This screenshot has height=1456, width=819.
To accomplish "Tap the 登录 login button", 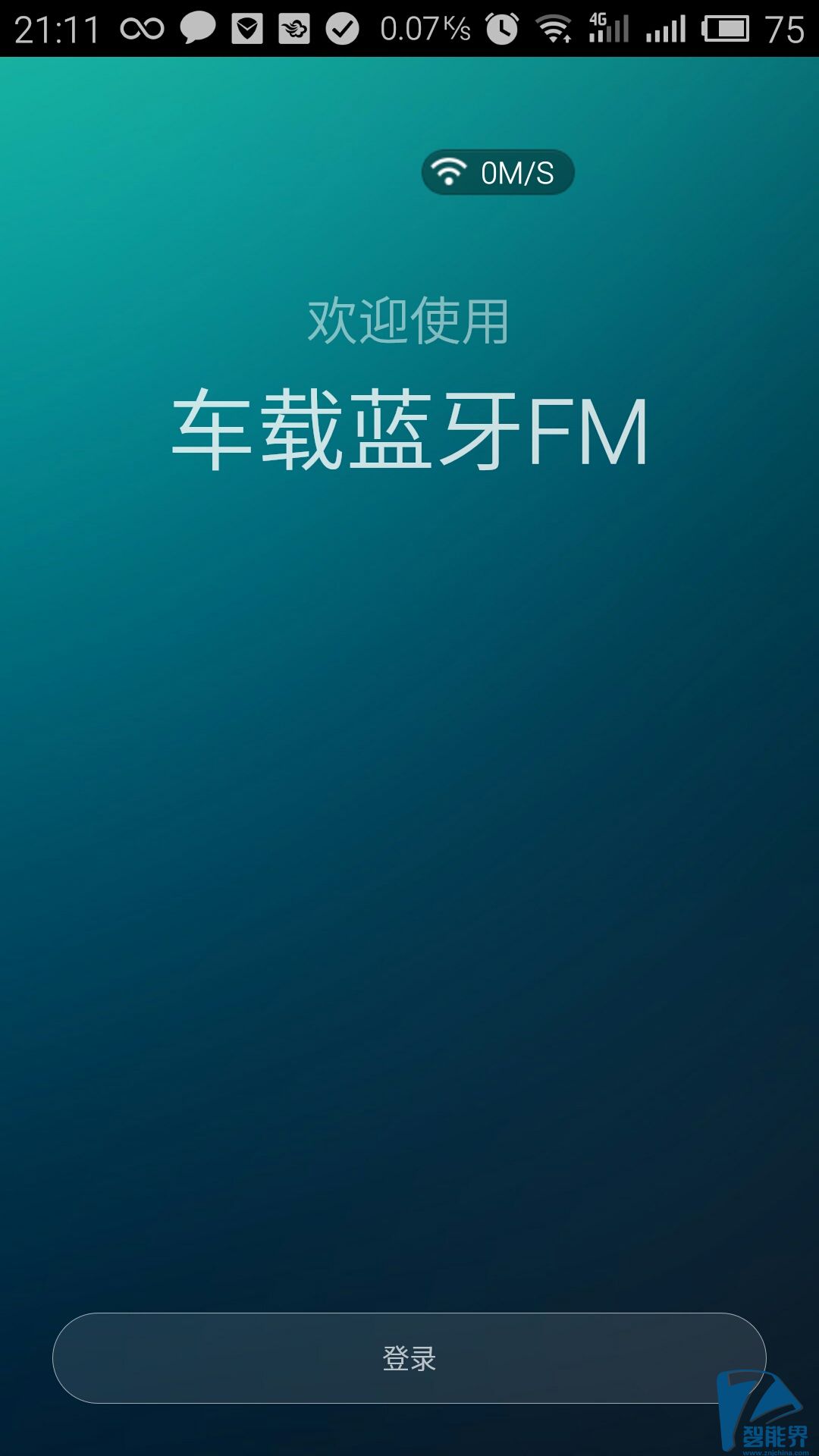I will [x=409, y=1357].
